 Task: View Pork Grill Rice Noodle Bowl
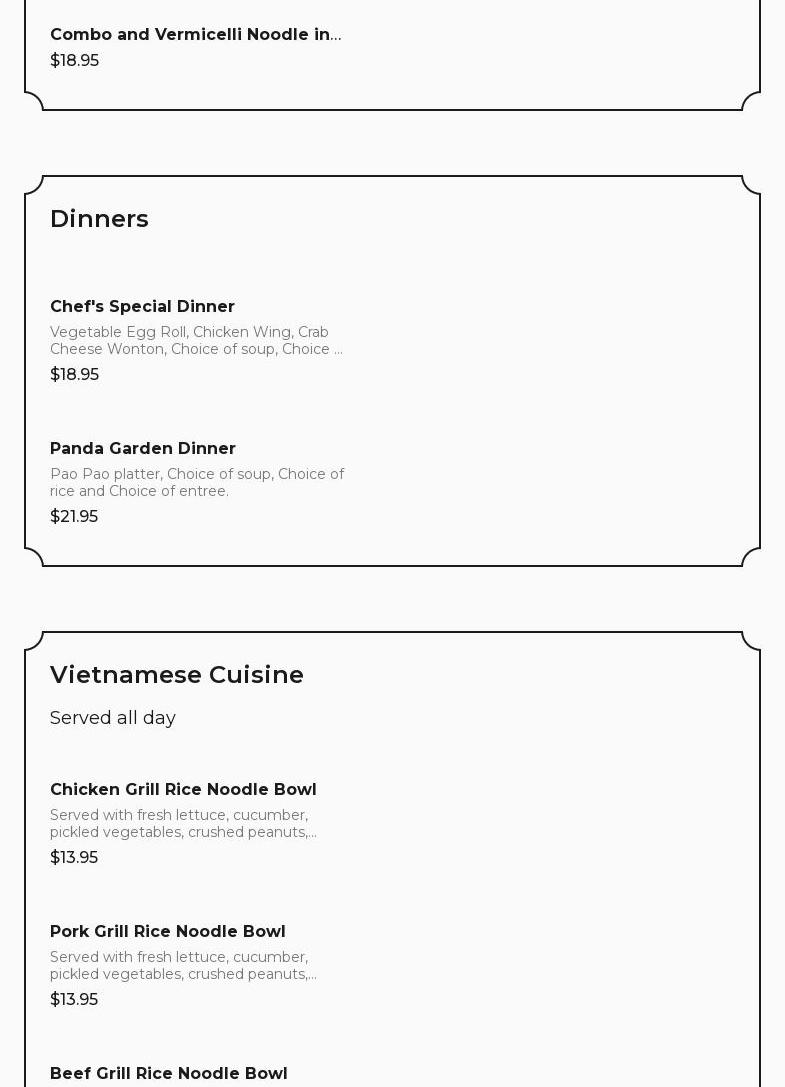167,932
